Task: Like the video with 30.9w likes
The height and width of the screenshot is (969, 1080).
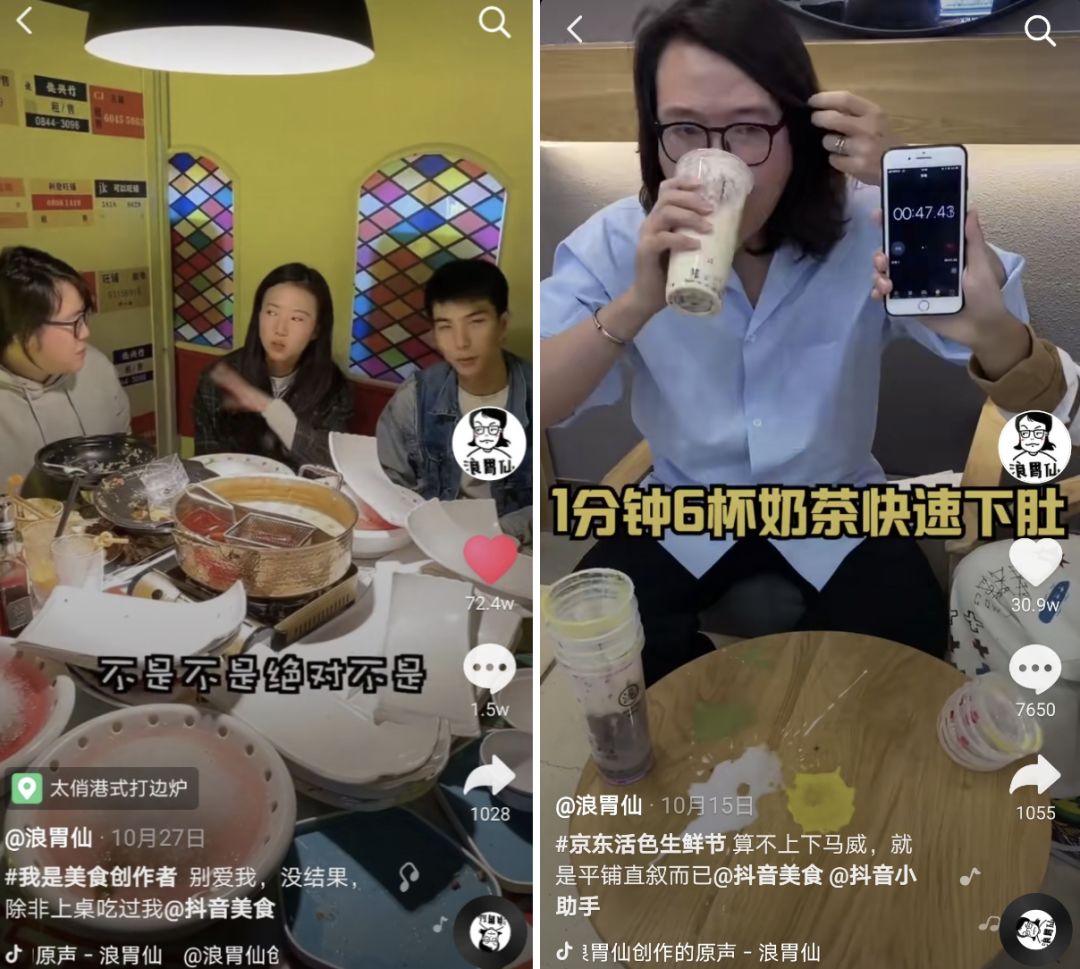Action: [x=1035, y=561]
